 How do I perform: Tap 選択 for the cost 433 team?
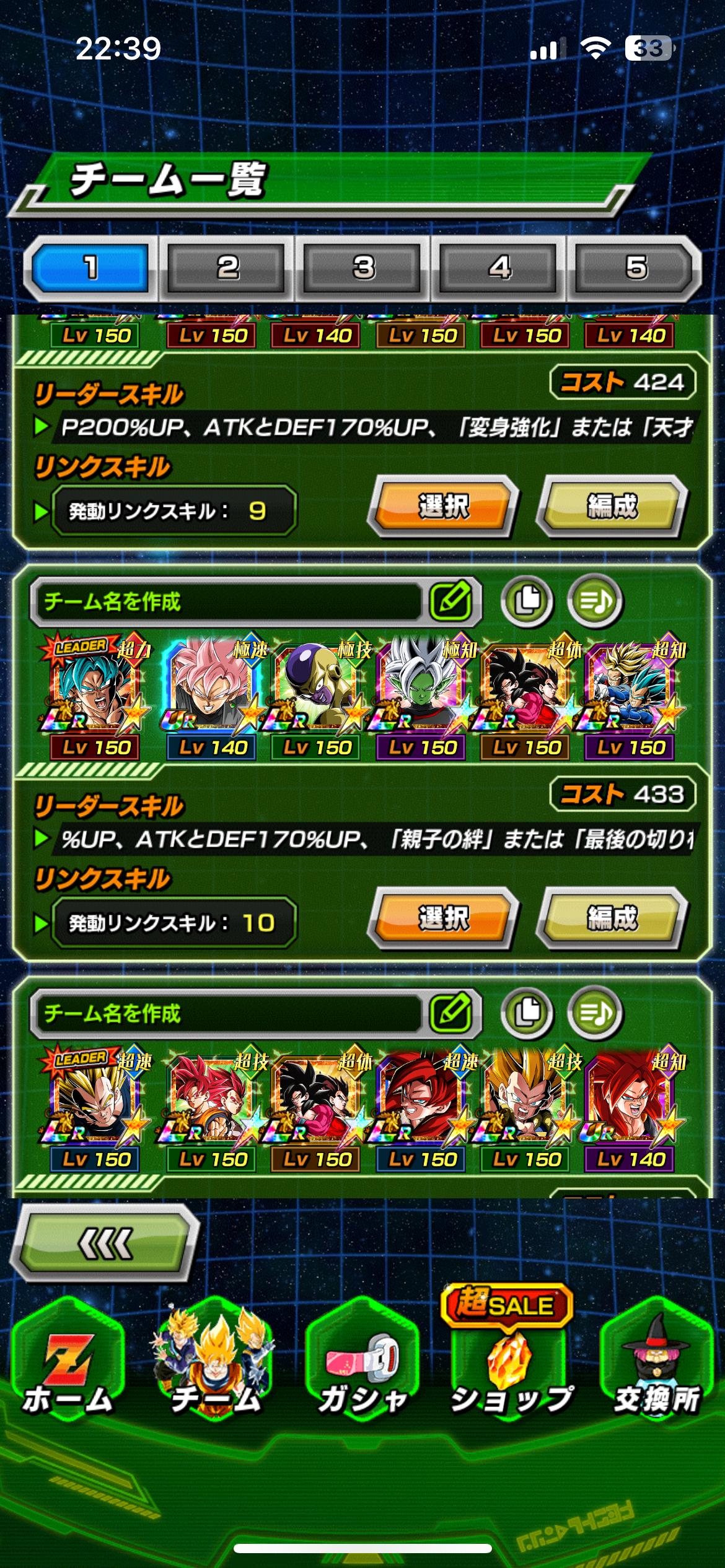pos(444,918)
